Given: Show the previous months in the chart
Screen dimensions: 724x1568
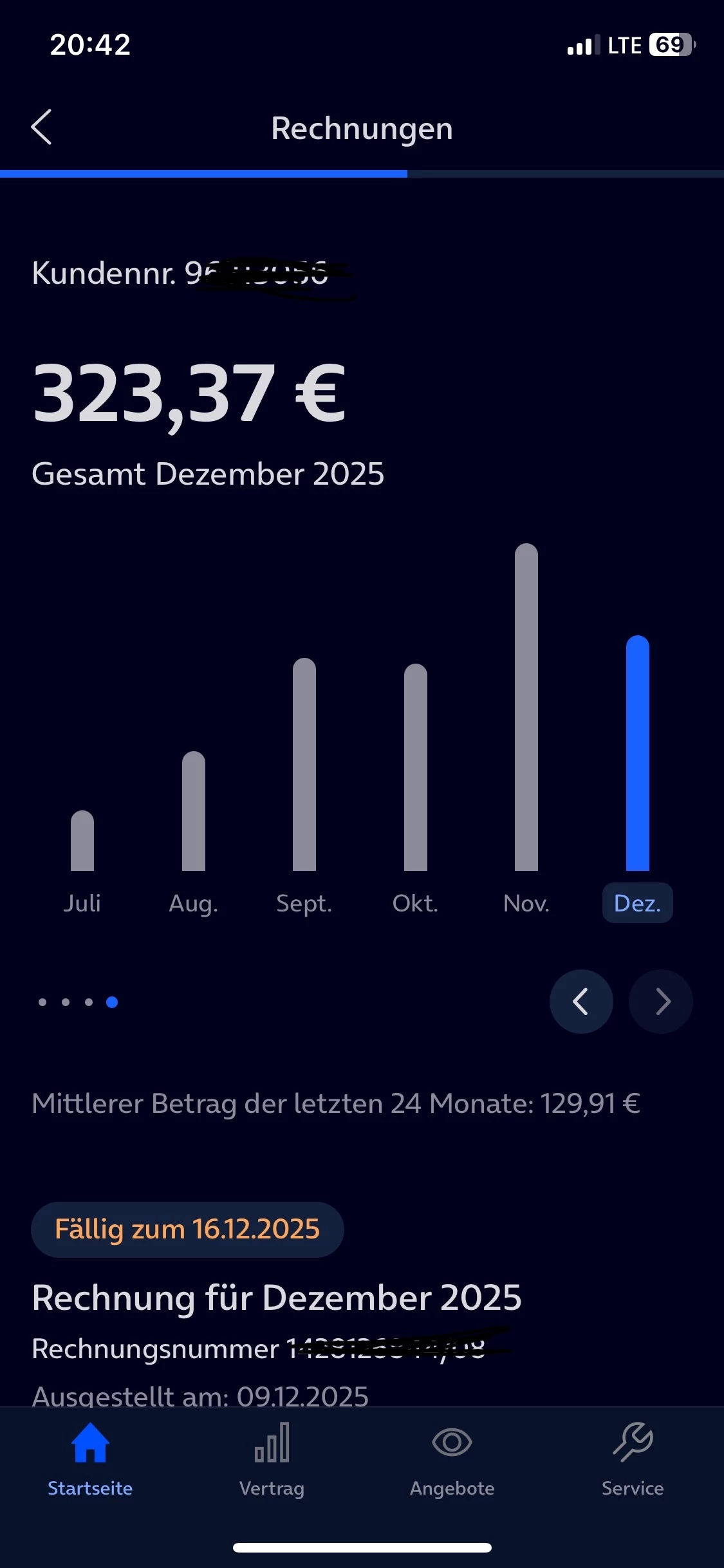Looking at the screenshot, I should coord(580,1002).
